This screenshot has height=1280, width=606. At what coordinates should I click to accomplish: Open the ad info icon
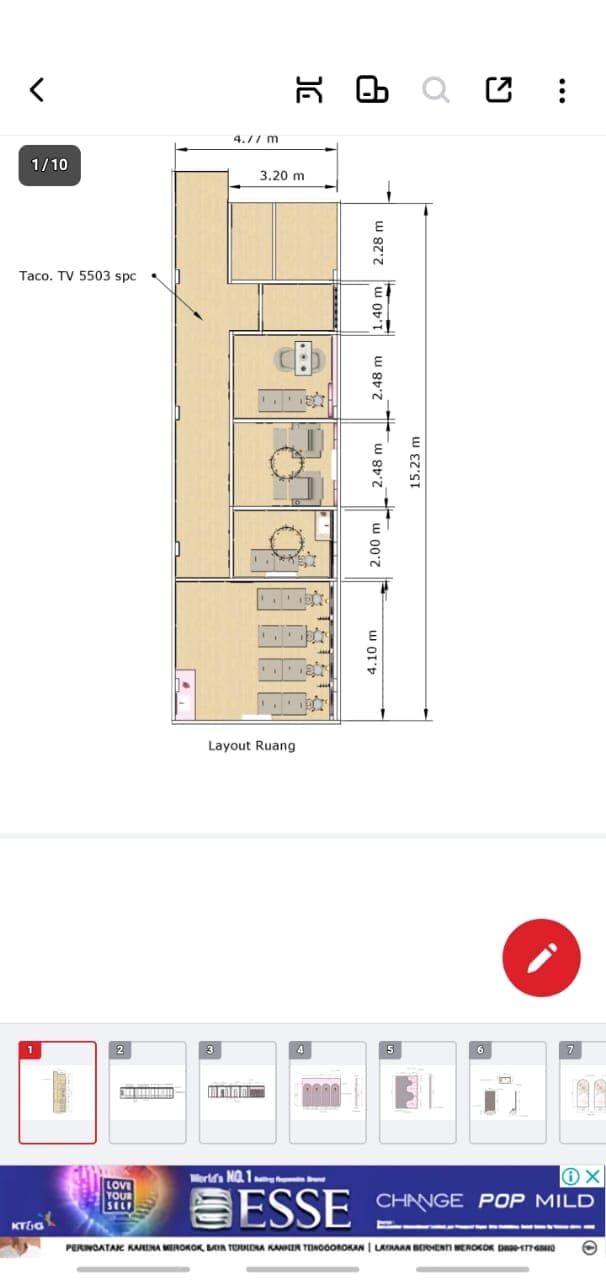(571, 1176)
